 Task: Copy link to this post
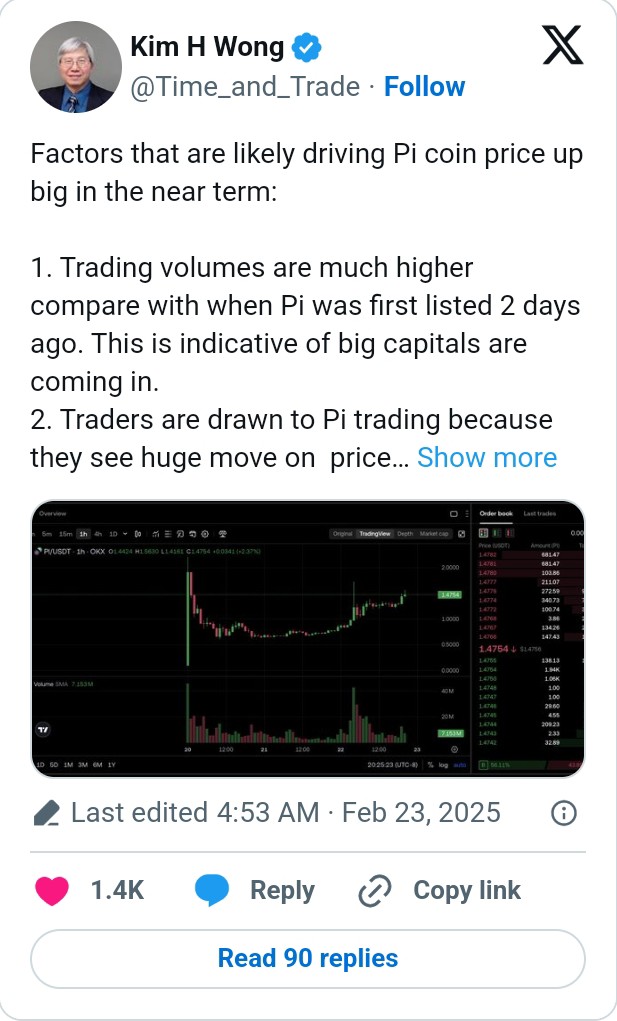pos(440,890)
